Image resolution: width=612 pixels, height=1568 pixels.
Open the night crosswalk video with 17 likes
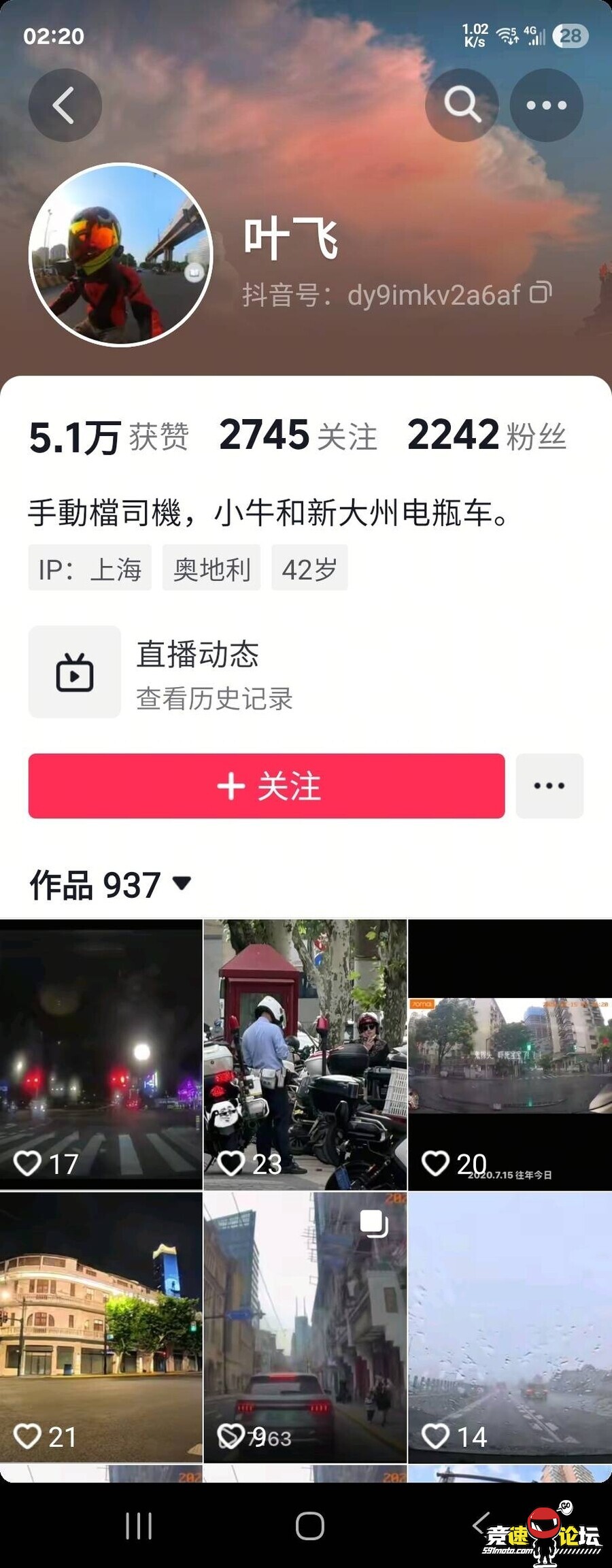(x=101, y=1054)
